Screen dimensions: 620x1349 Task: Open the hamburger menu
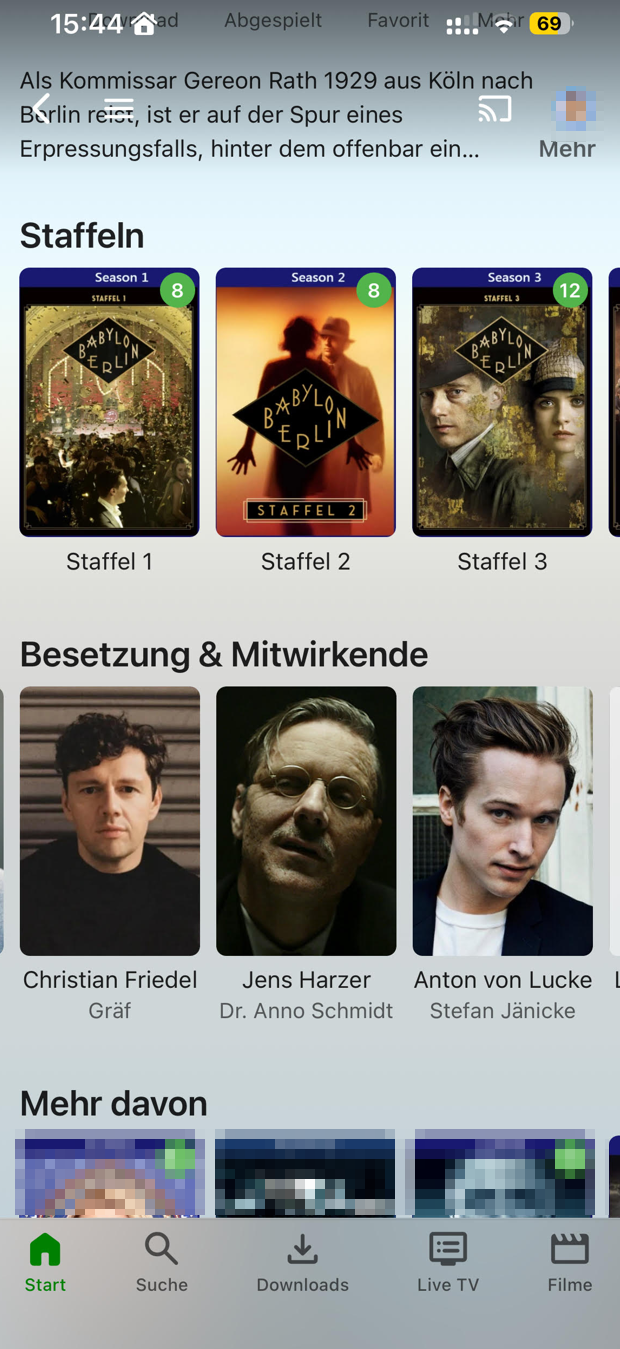[x=119, y=109]
